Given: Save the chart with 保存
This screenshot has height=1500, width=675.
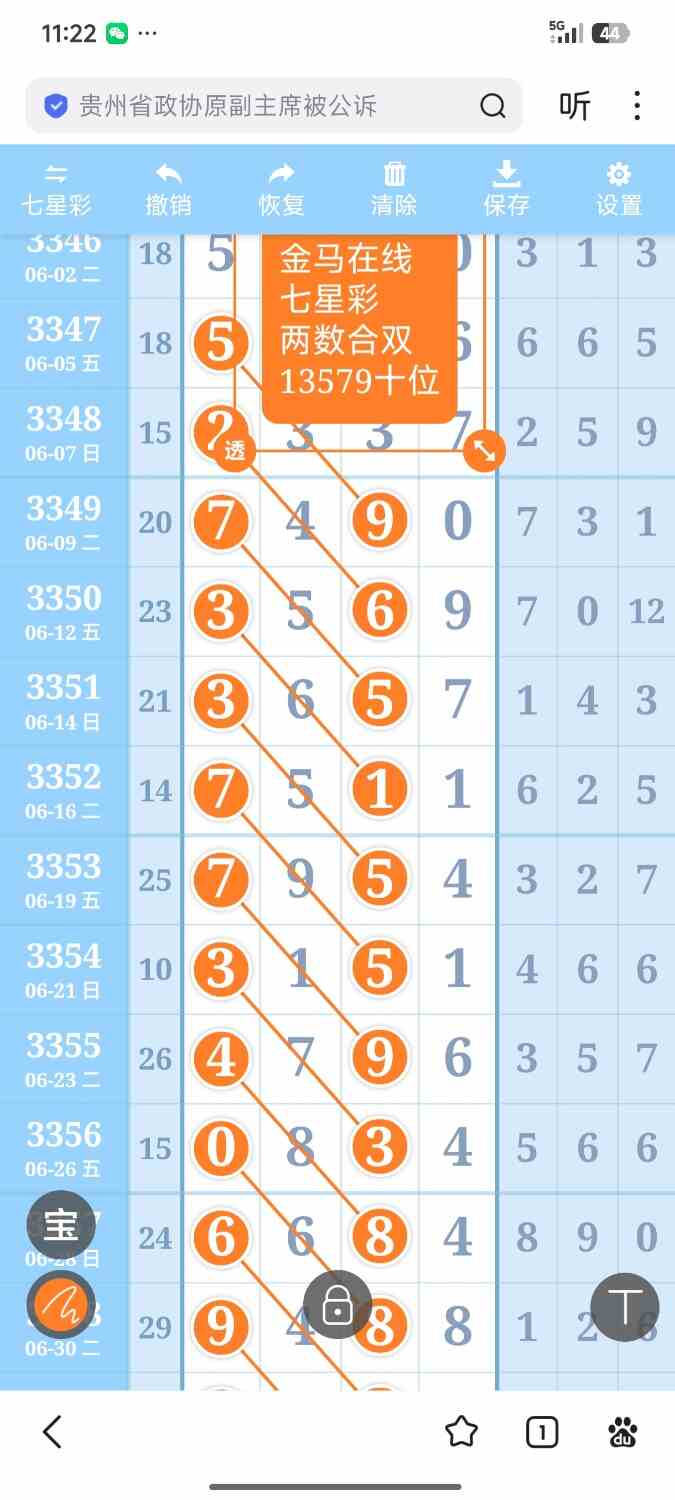Looking at the screenshot, I should point(506,190).
